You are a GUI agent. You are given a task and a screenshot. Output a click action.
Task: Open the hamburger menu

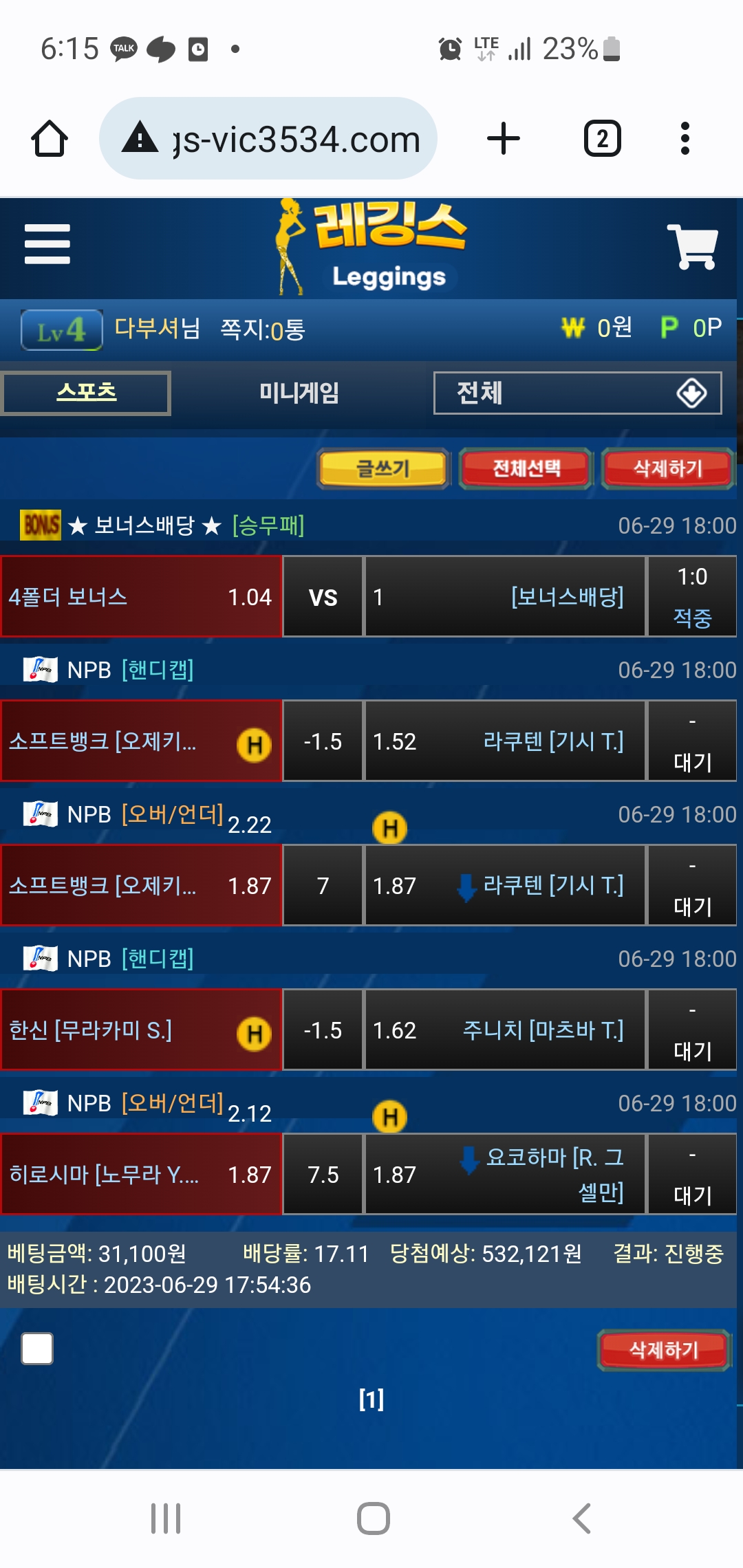[x=47, y=244]
